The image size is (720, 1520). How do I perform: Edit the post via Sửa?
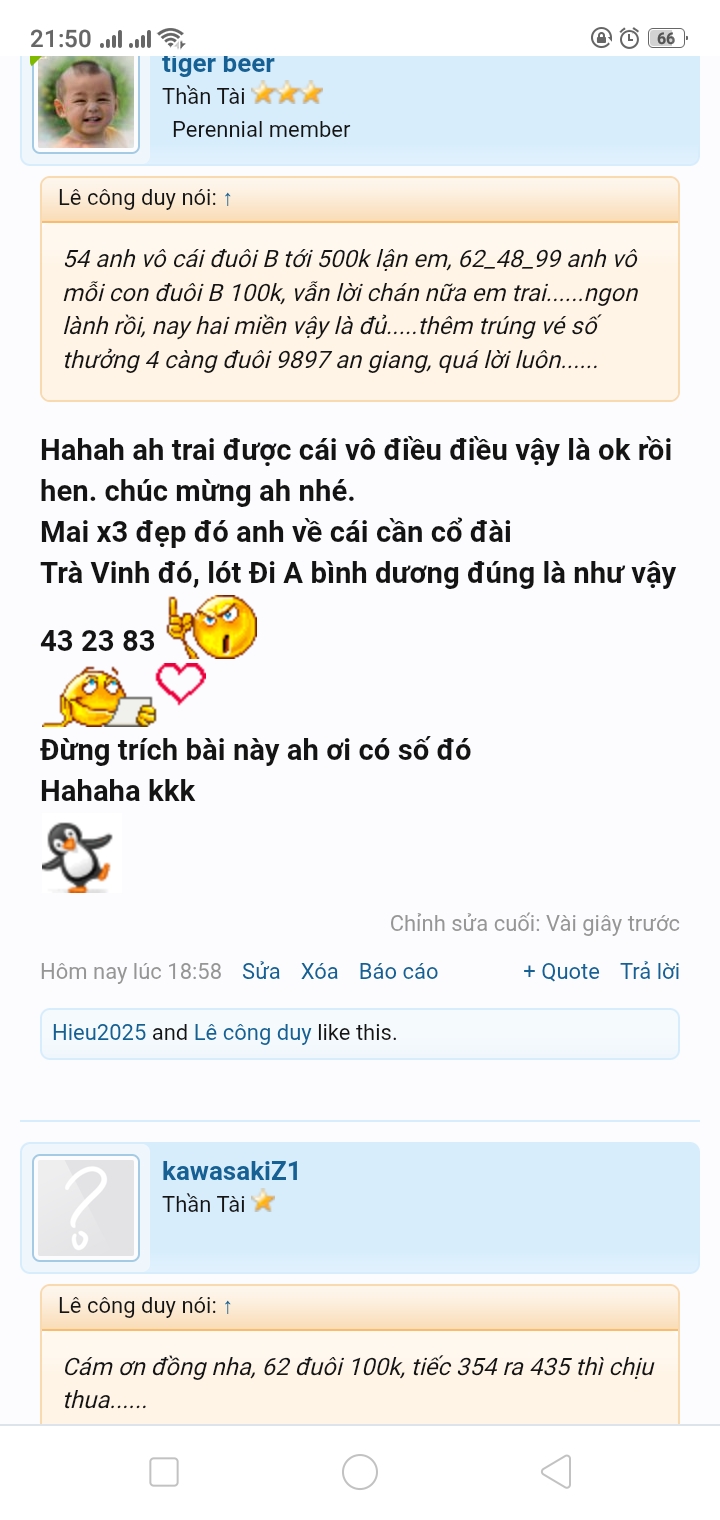pos(261,971)
